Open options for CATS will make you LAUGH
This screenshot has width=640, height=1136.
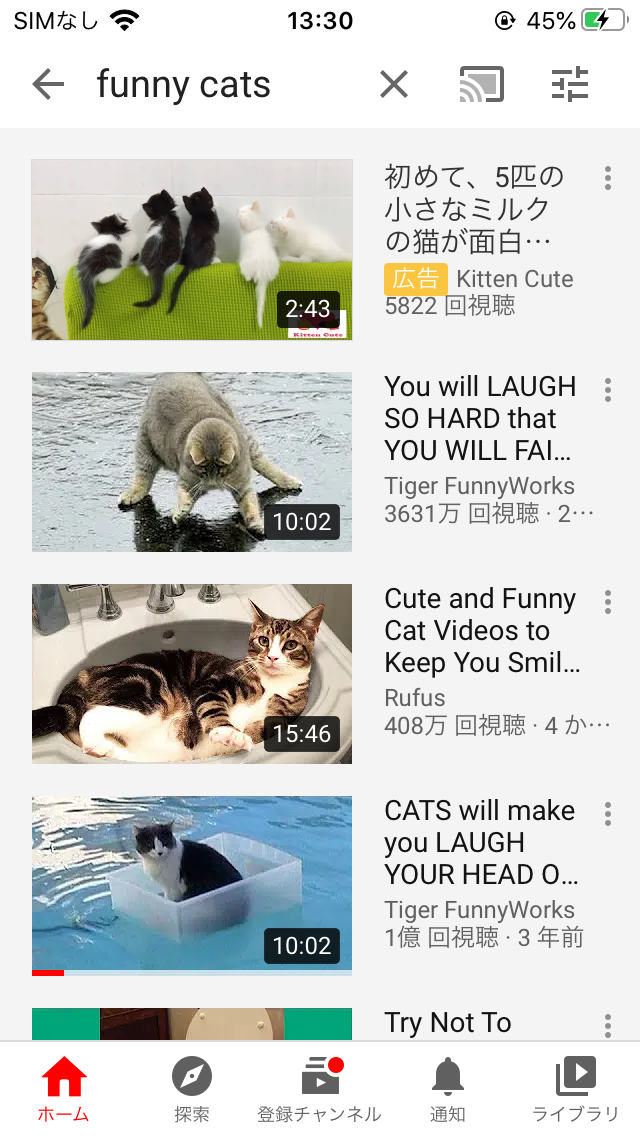click(x=607, y=814)
